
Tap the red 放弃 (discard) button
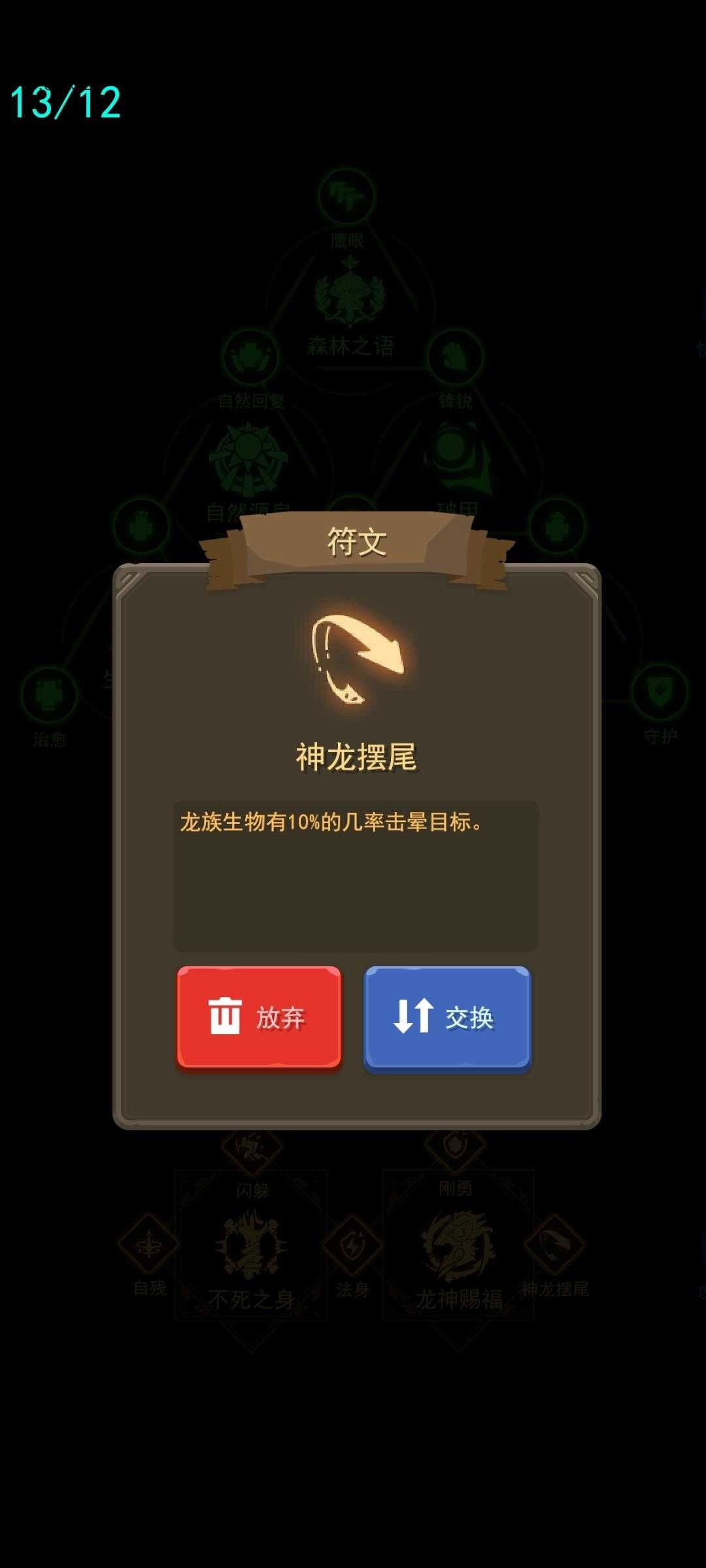tap(259, 1017)
